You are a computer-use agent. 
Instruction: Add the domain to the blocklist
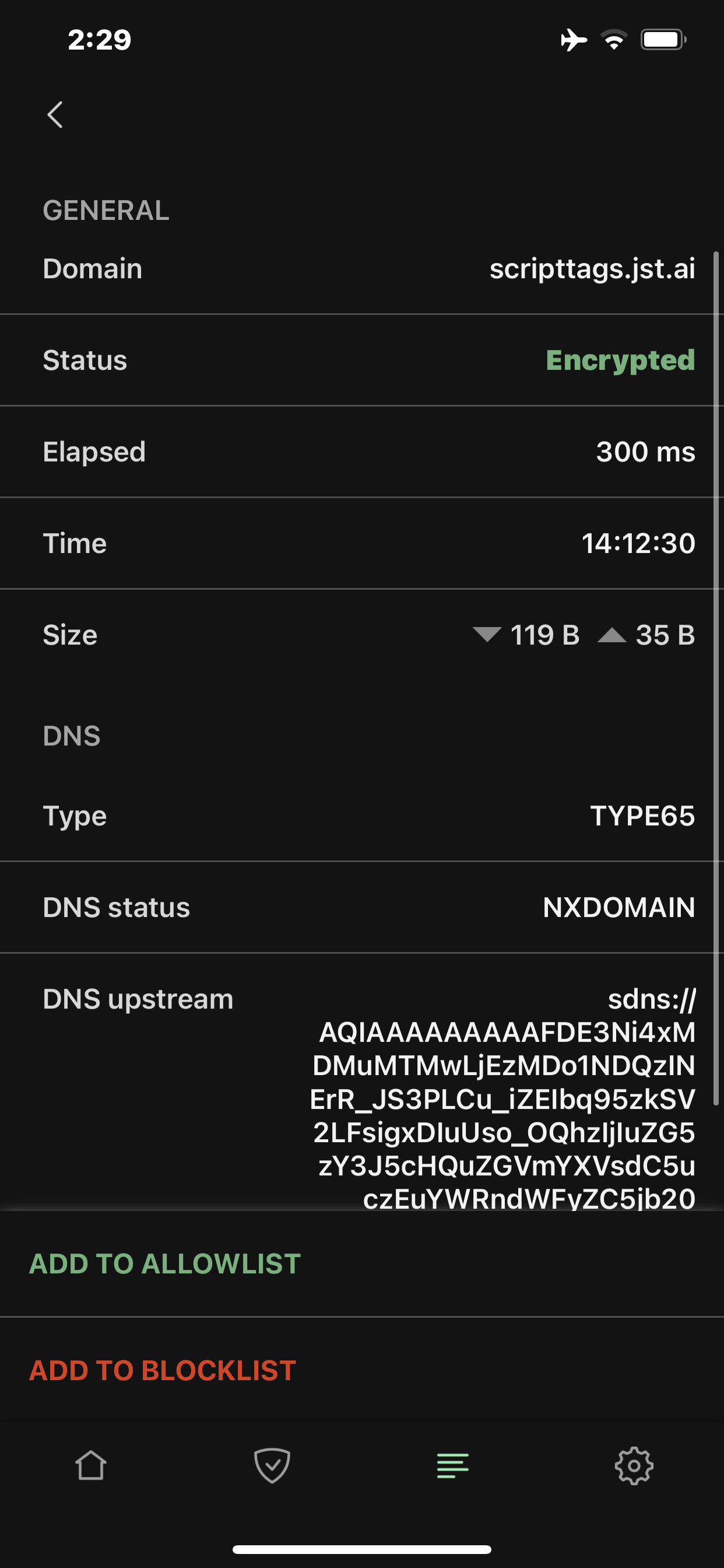[x=162, y=1371]
